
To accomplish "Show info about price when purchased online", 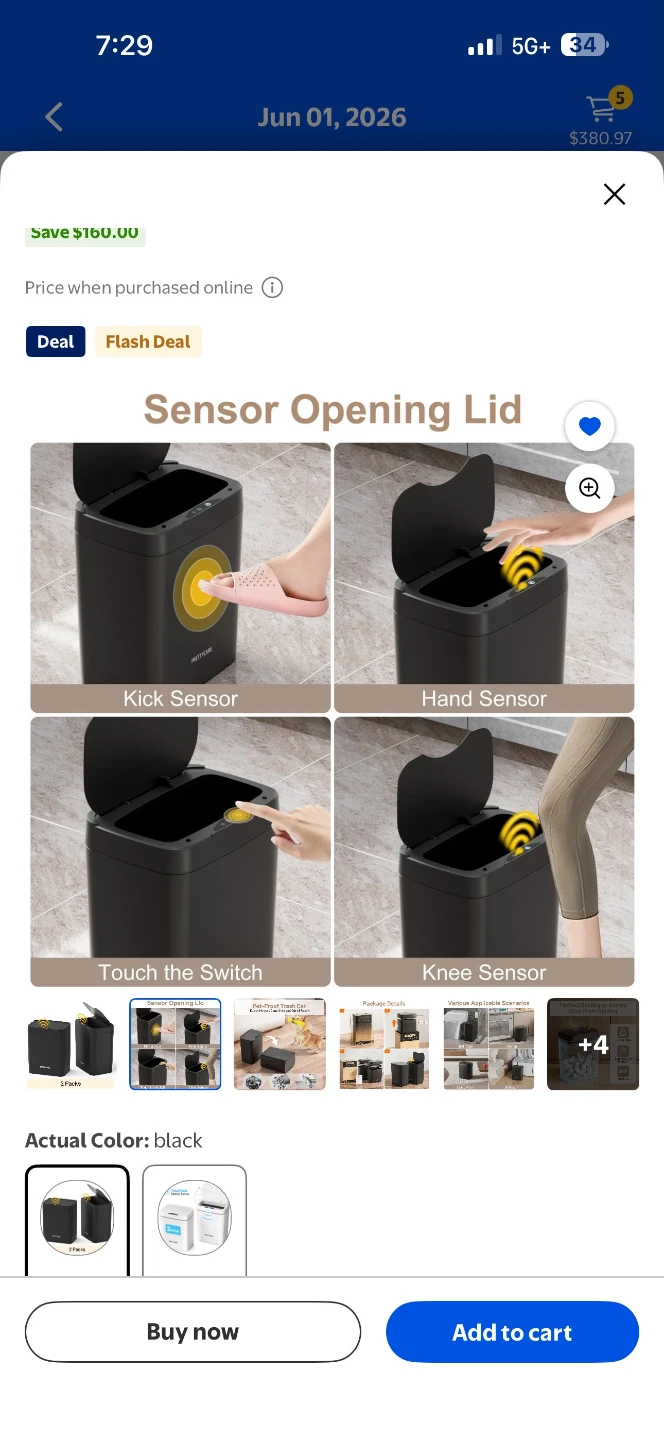I will (272, 288).
